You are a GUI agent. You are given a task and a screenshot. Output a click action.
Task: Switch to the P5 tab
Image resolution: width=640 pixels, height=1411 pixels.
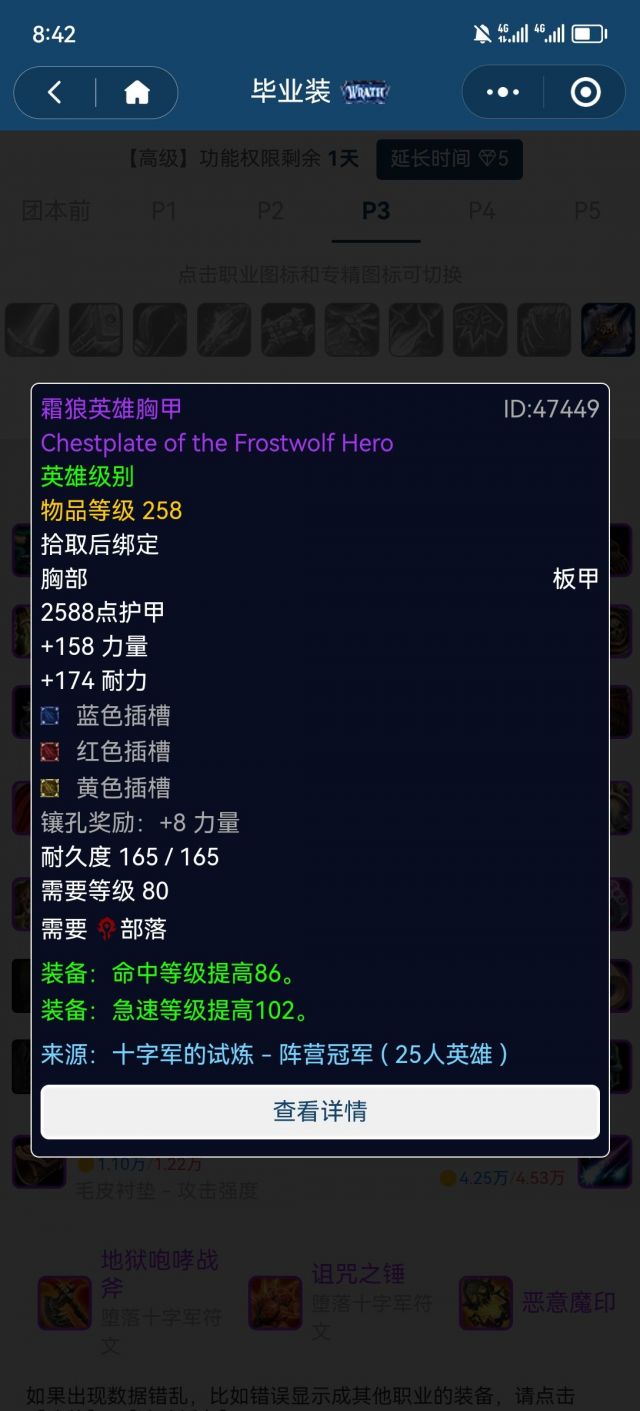[x=587, y=211]
